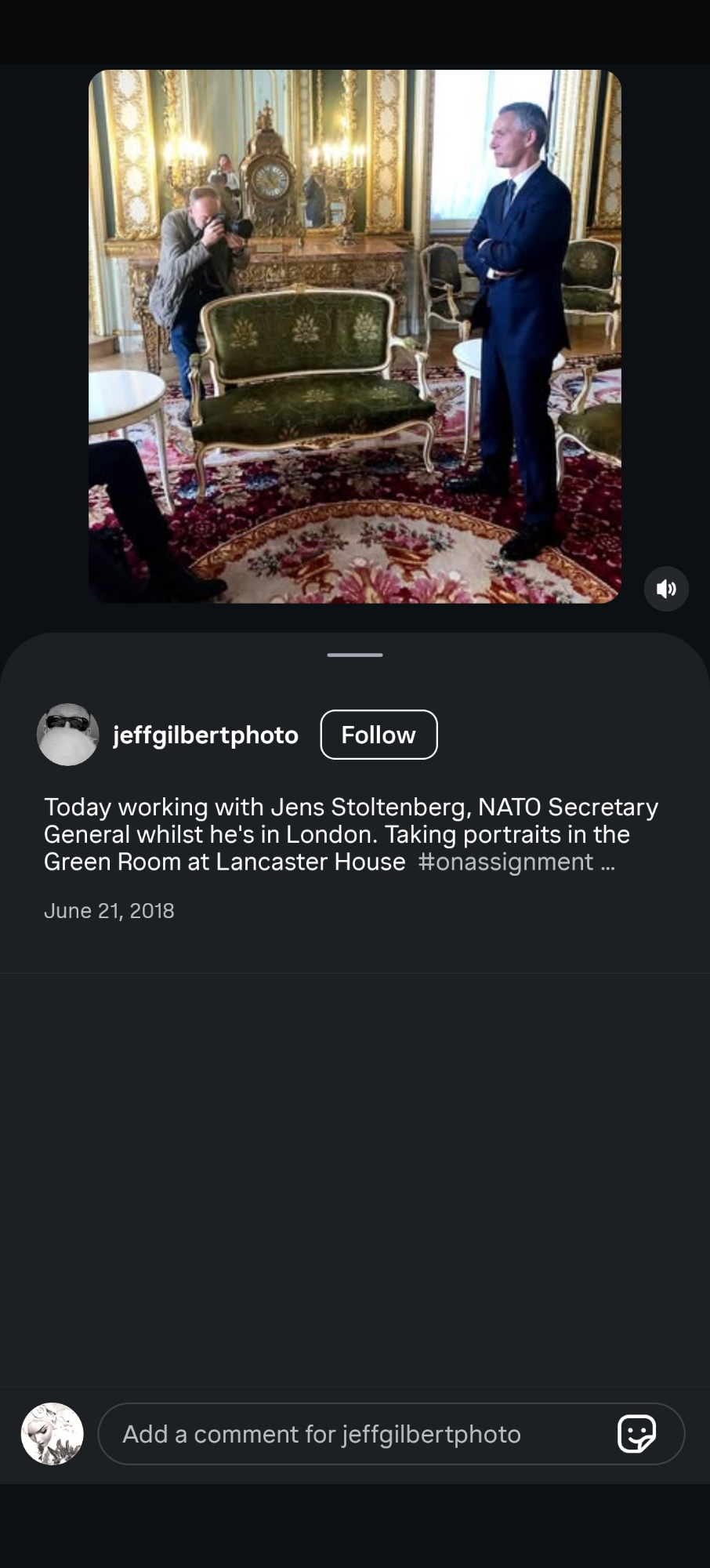The height and width of the screenshot is (1568, 710).
Task: Mute the post audio
Action: [x=666, y=589]
